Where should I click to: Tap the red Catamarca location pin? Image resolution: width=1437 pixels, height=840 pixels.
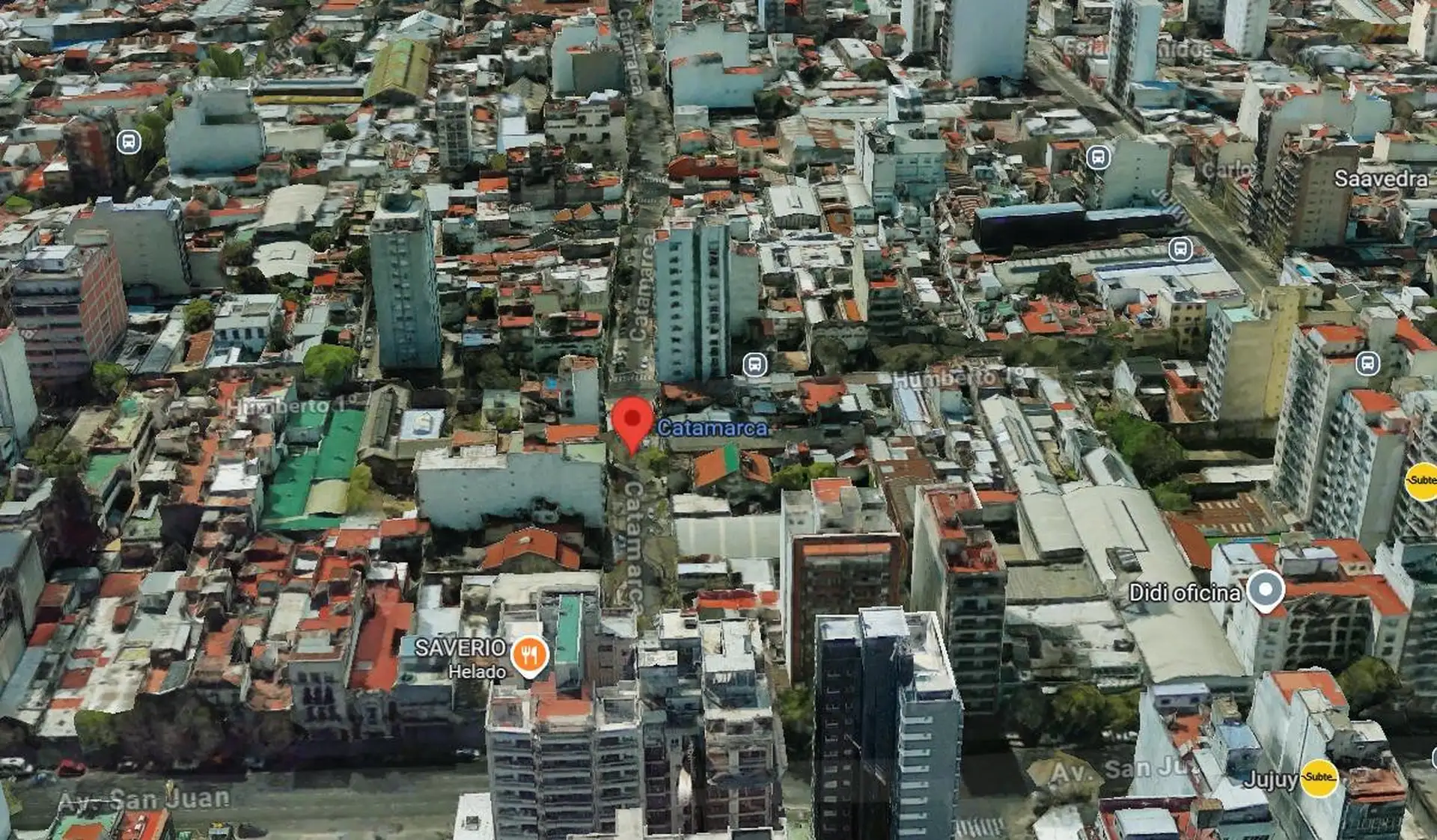point(632,420)
